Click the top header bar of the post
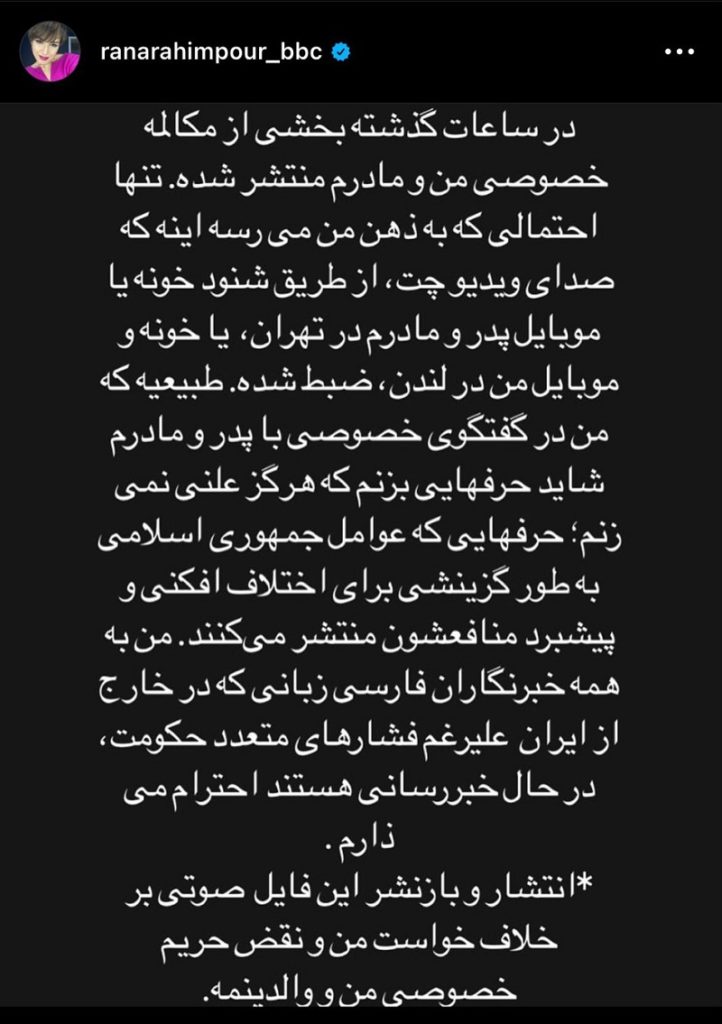 tap(360, 46)
